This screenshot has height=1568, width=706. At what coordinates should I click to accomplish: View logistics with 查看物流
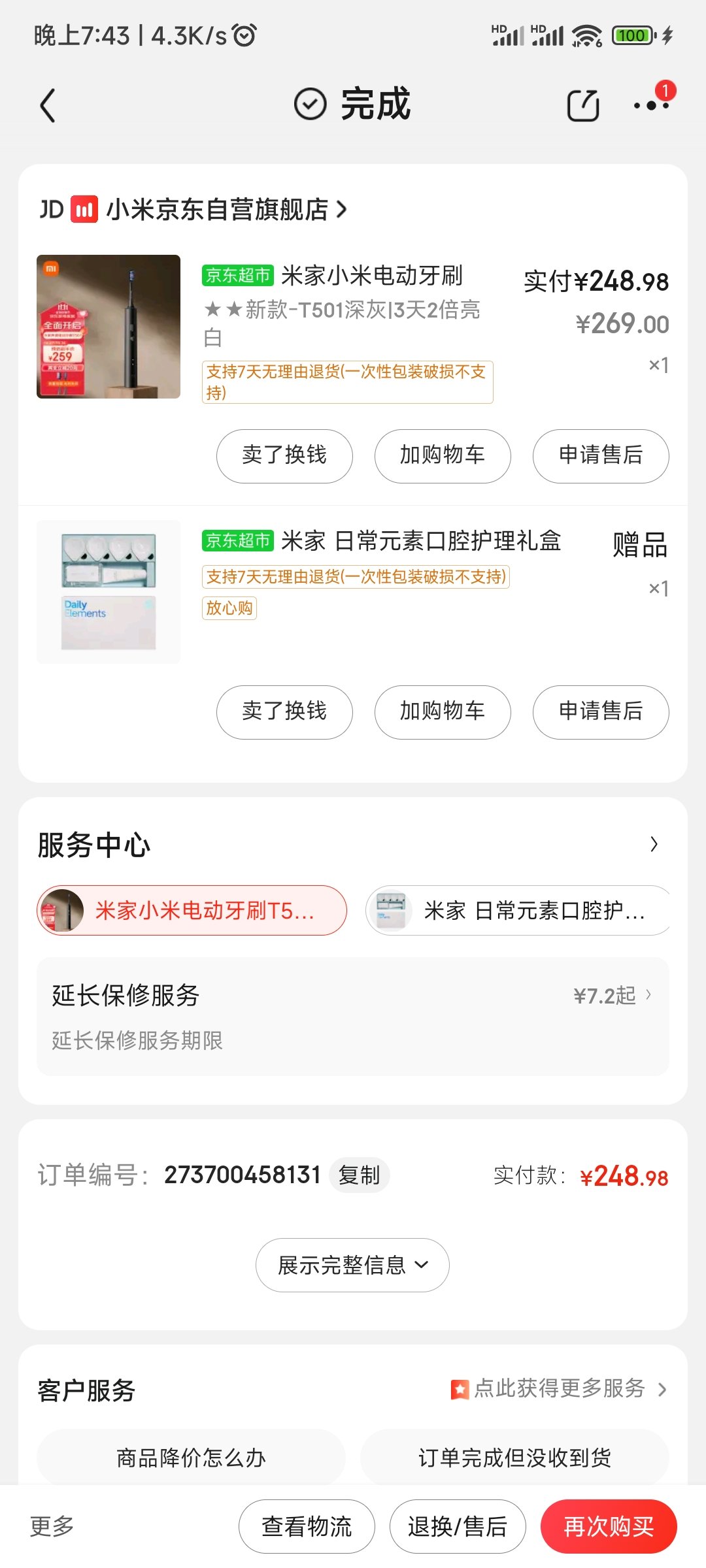(307, 1527)
